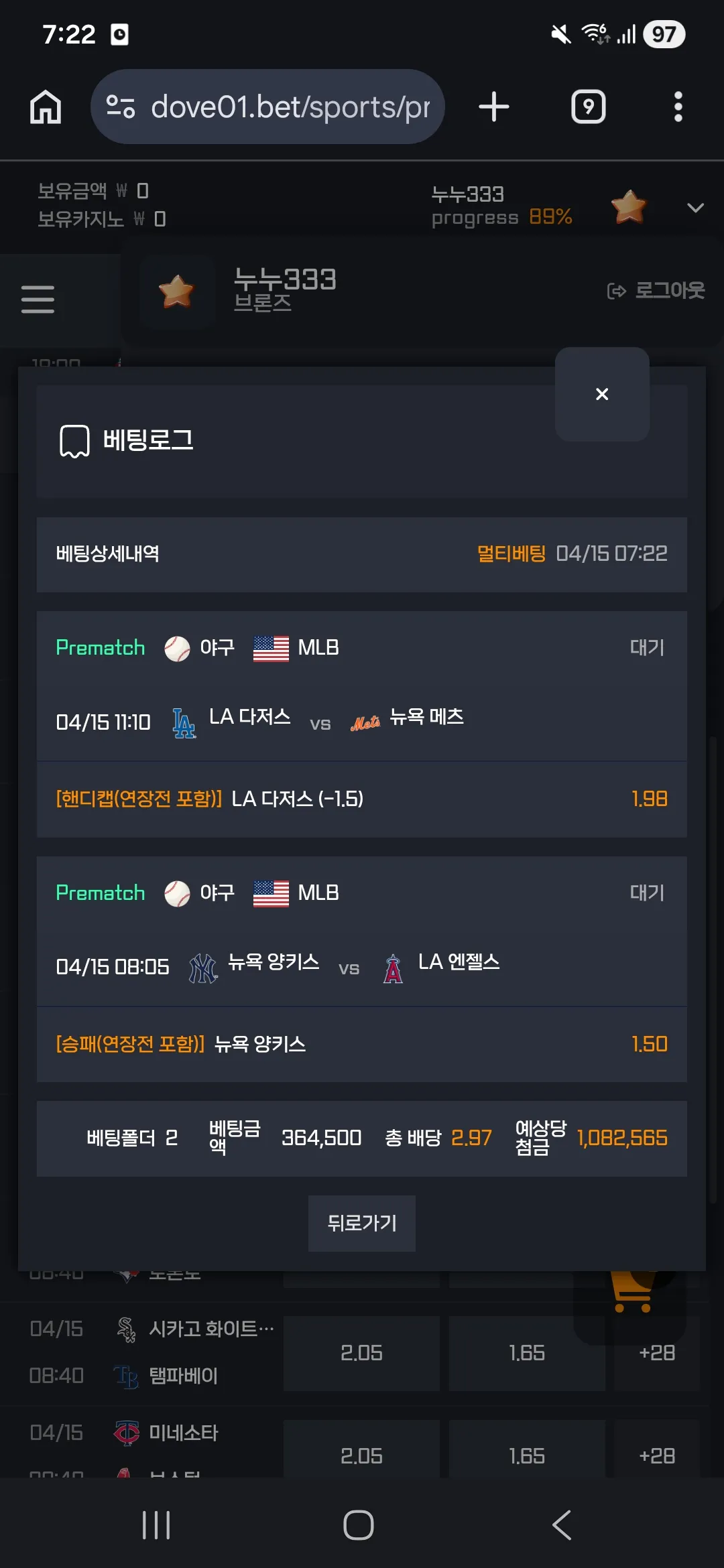The image size is (724, 1568).
Task: Tap the 뒤로가기 button
Action: [x=362, y=1224]
